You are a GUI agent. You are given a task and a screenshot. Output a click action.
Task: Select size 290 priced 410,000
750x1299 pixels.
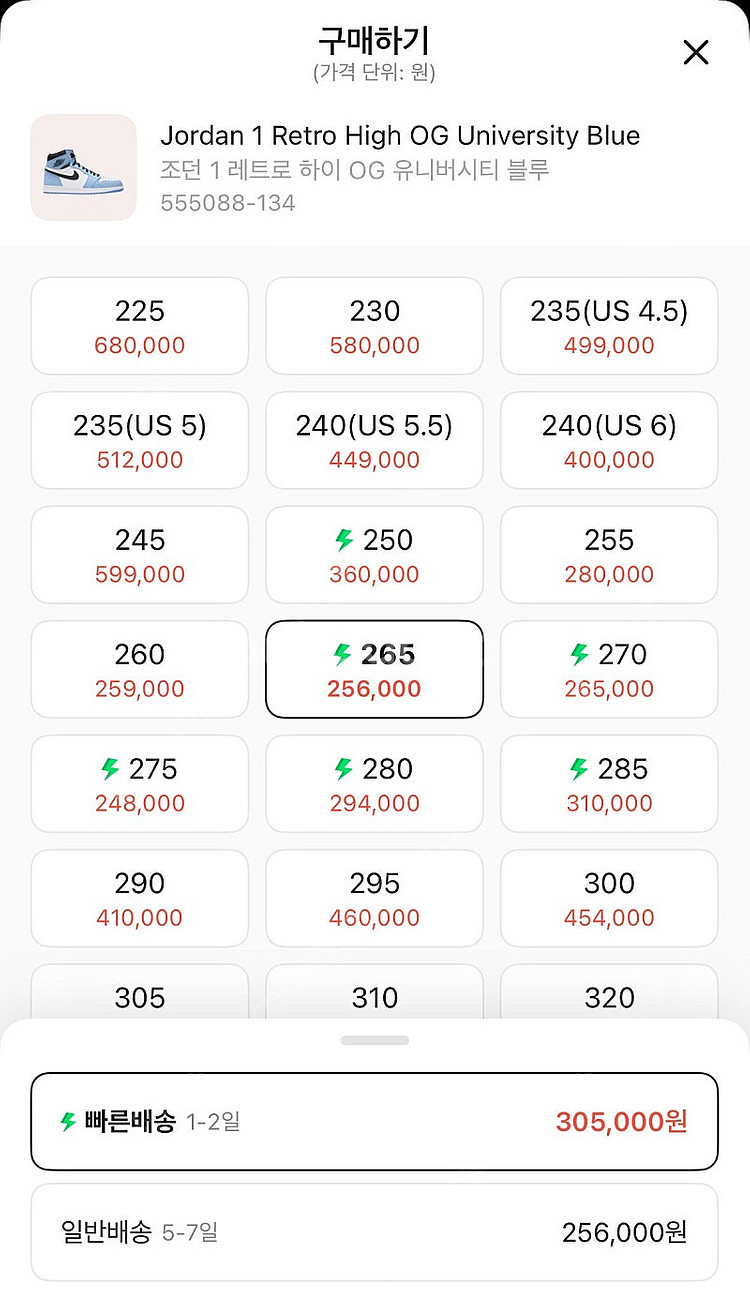(140, 898)
